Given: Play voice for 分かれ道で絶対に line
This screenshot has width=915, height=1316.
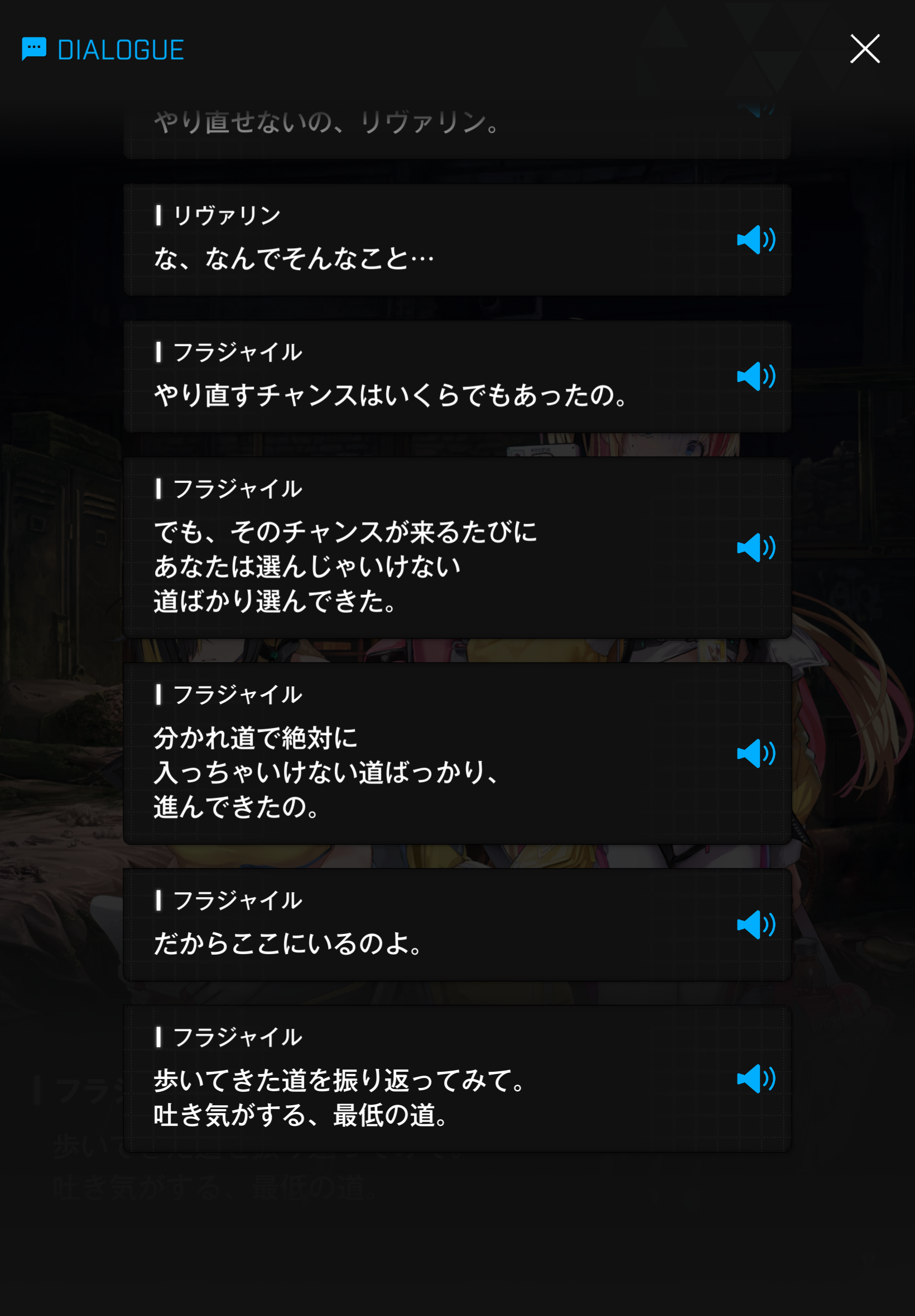Looking at the screenshot, I should tap(755, 753).
